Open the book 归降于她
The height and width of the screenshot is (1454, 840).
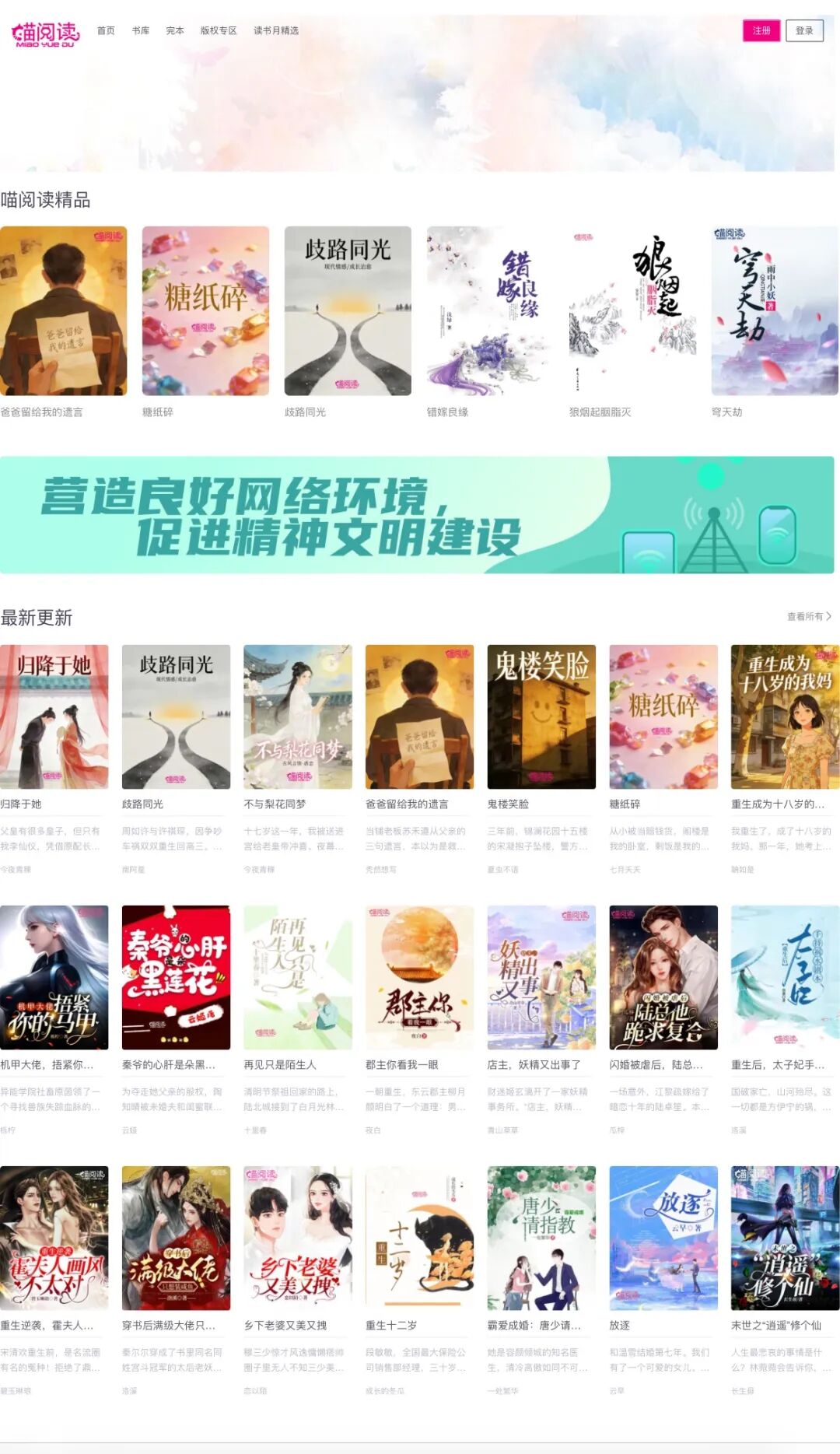[x=54, y=716]
